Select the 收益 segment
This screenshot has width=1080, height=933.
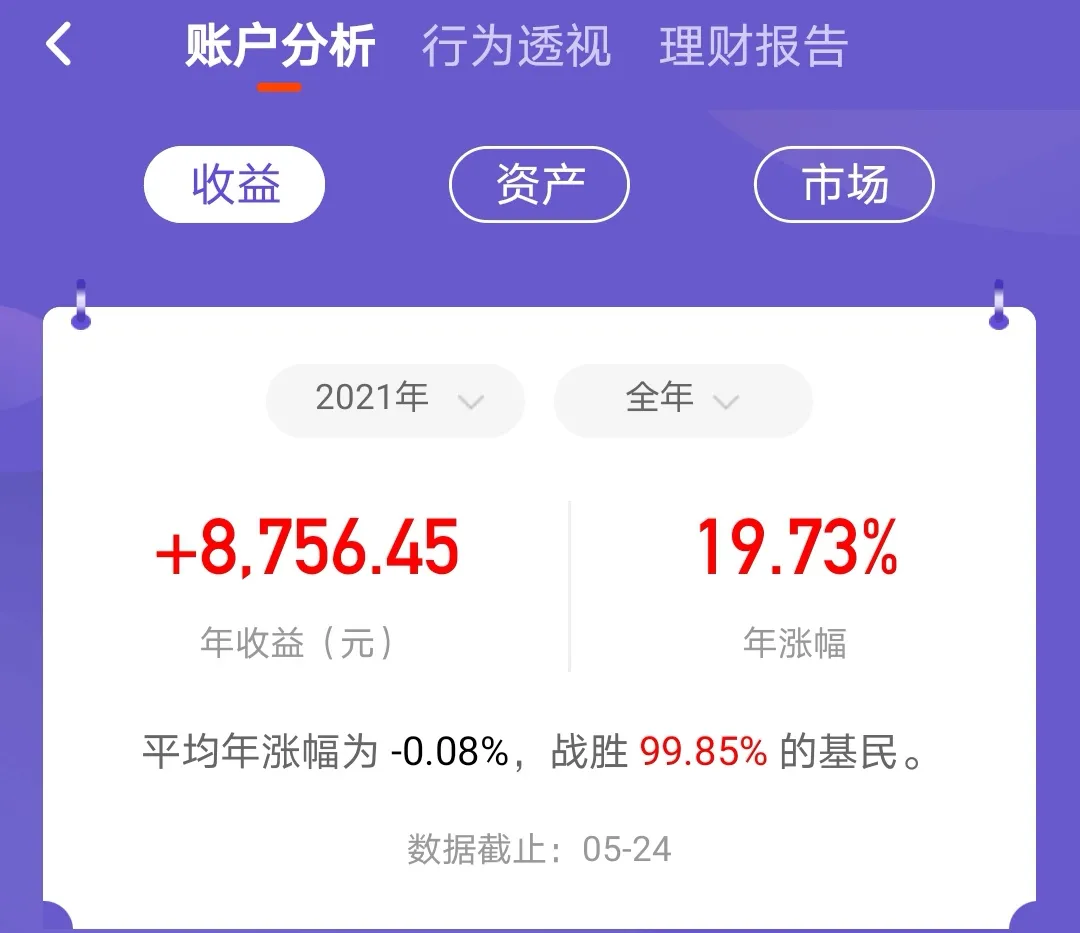click(x=235, y=185)
